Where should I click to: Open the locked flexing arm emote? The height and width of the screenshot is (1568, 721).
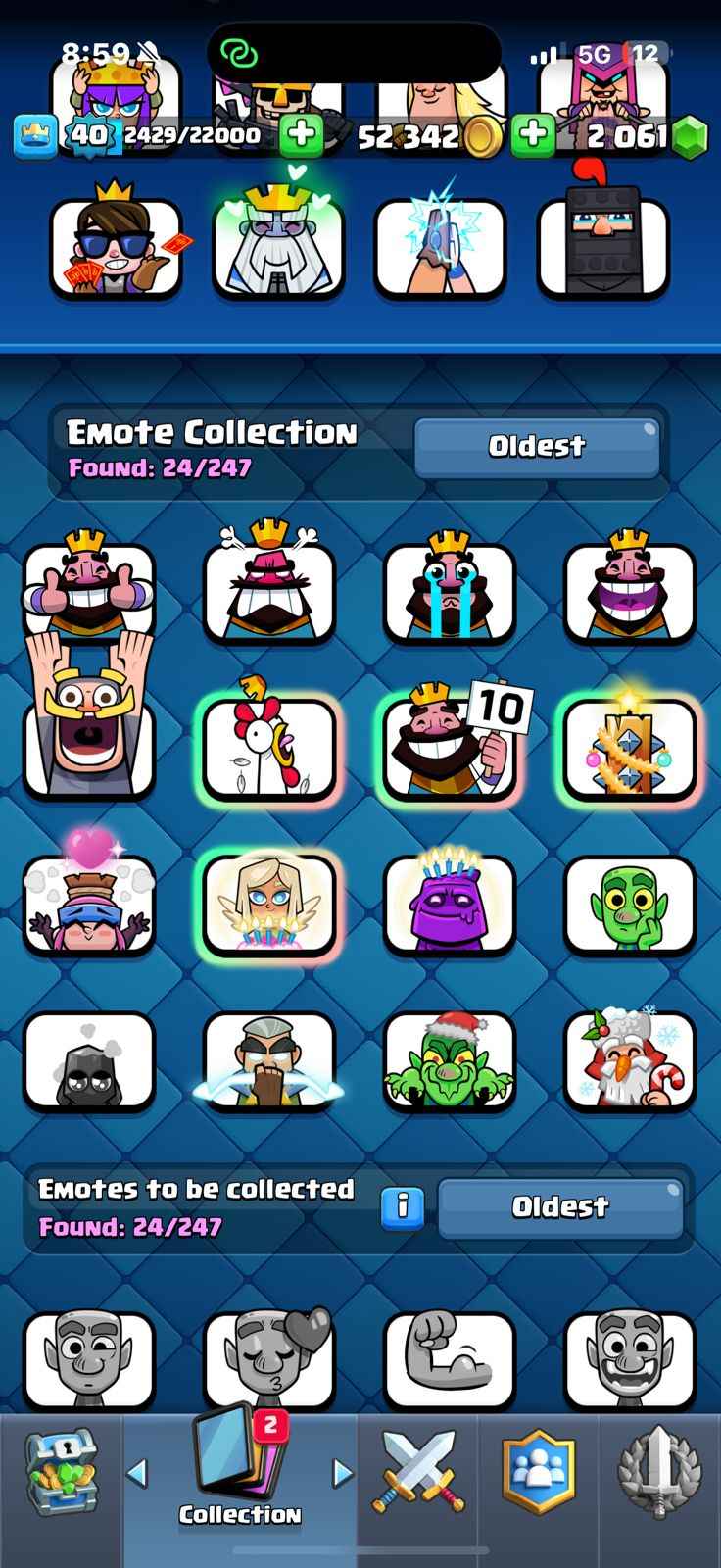point(449,1360)
